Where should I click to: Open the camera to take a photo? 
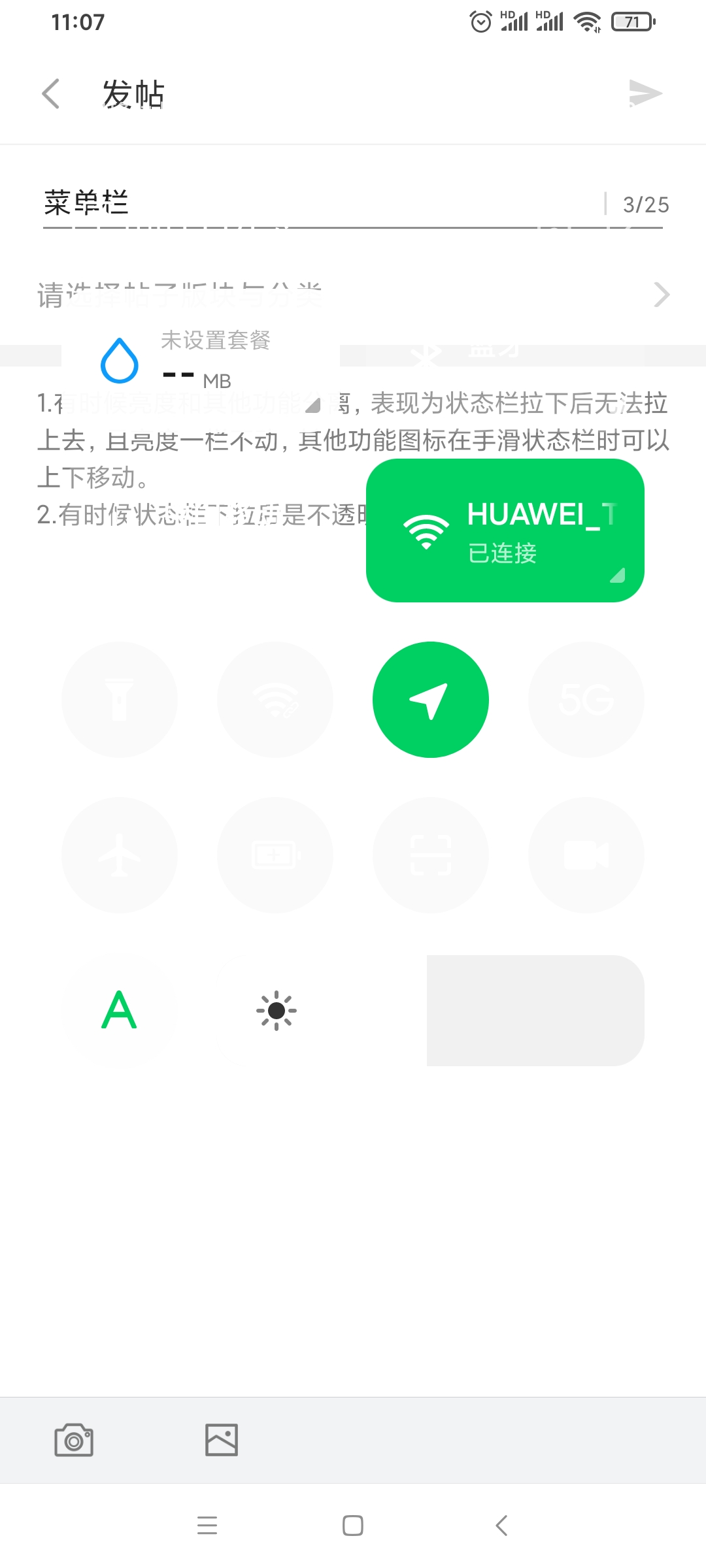tap(74, 1440)
